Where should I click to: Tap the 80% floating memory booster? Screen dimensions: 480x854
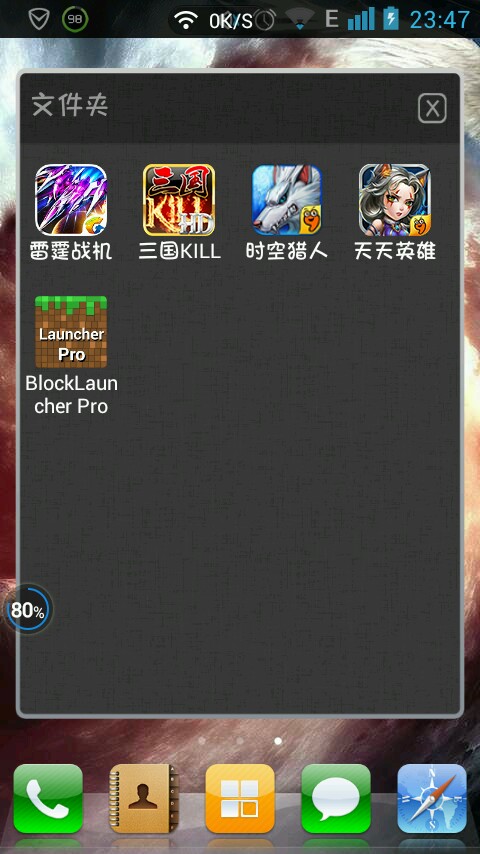(x=29, y=610)
